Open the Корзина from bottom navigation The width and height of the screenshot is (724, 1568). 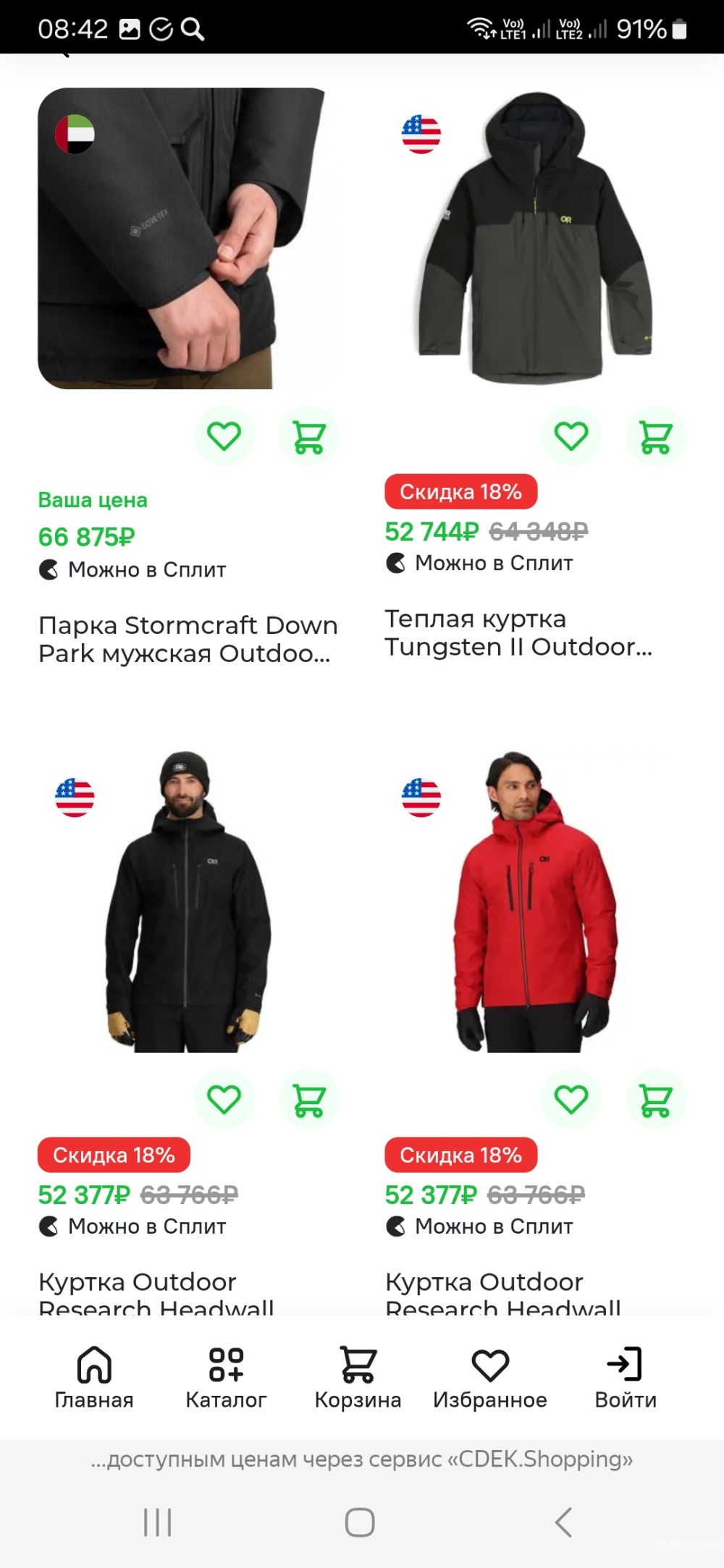tap(358, 1375)
